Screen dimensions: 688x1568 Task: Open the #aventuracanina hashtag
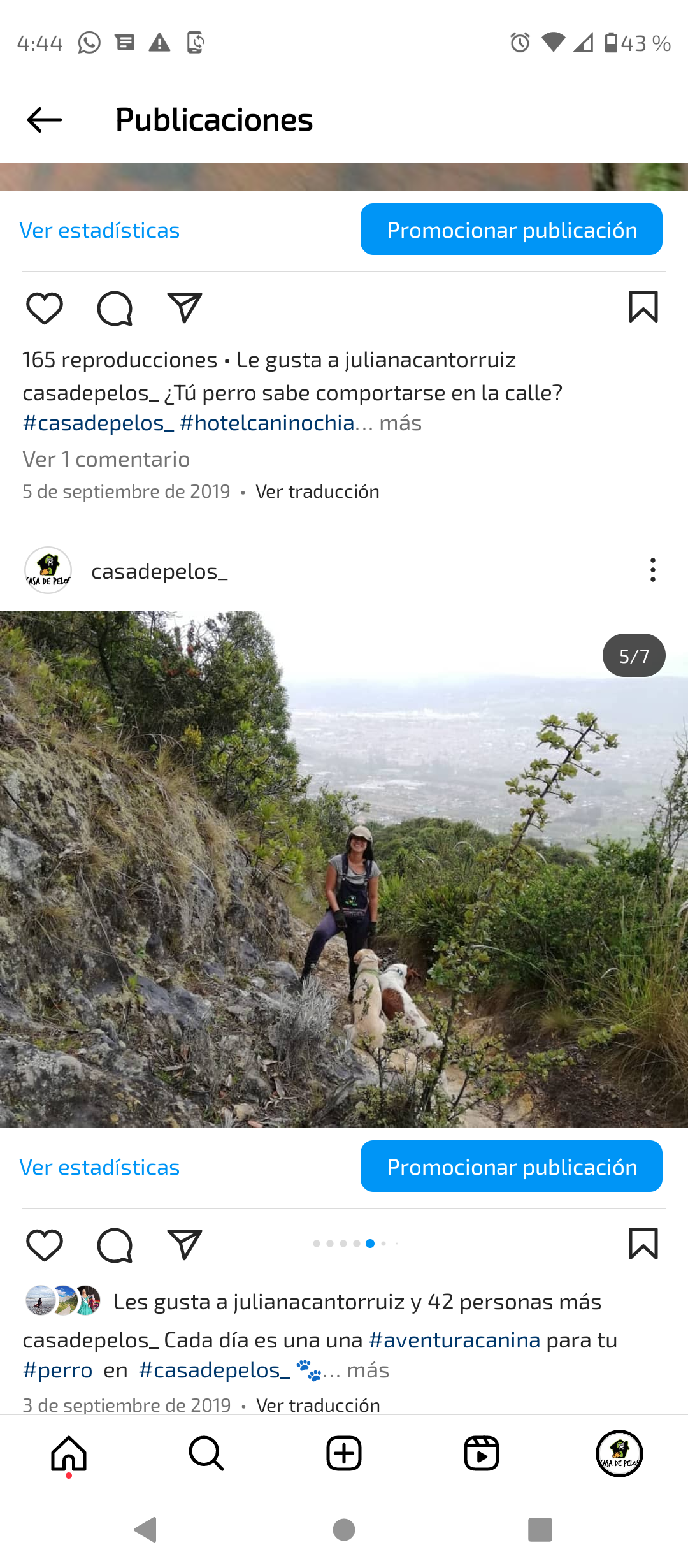454,1340
